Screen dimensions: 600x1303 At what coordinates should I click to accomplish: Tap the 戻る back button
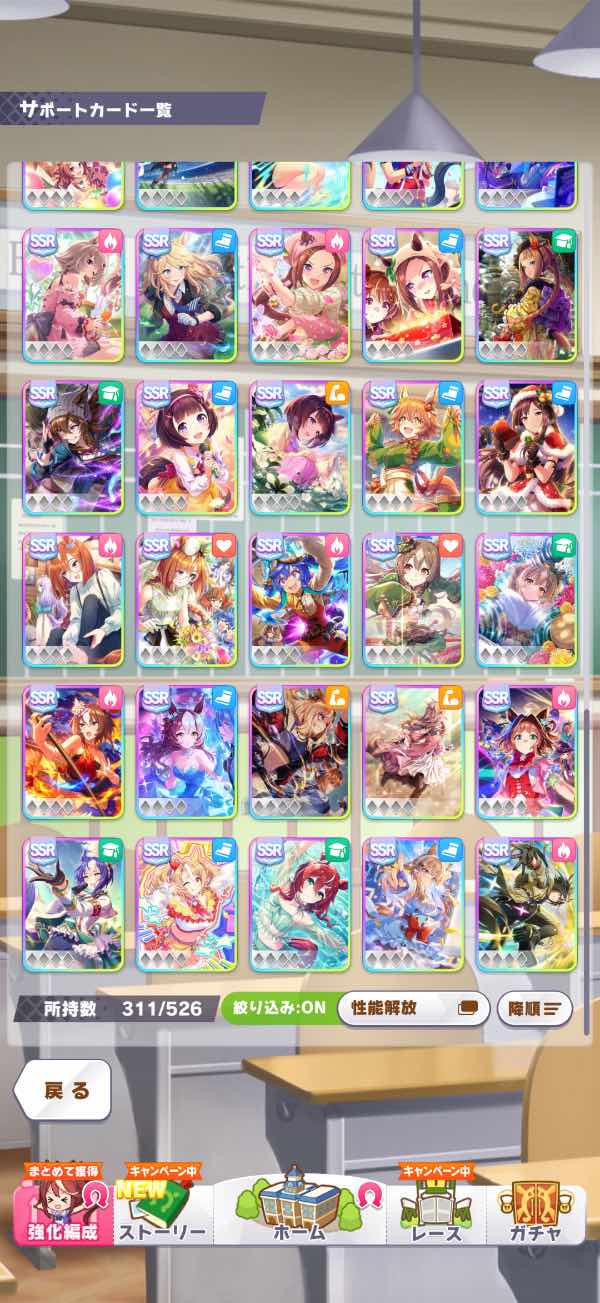(66, 1090)
